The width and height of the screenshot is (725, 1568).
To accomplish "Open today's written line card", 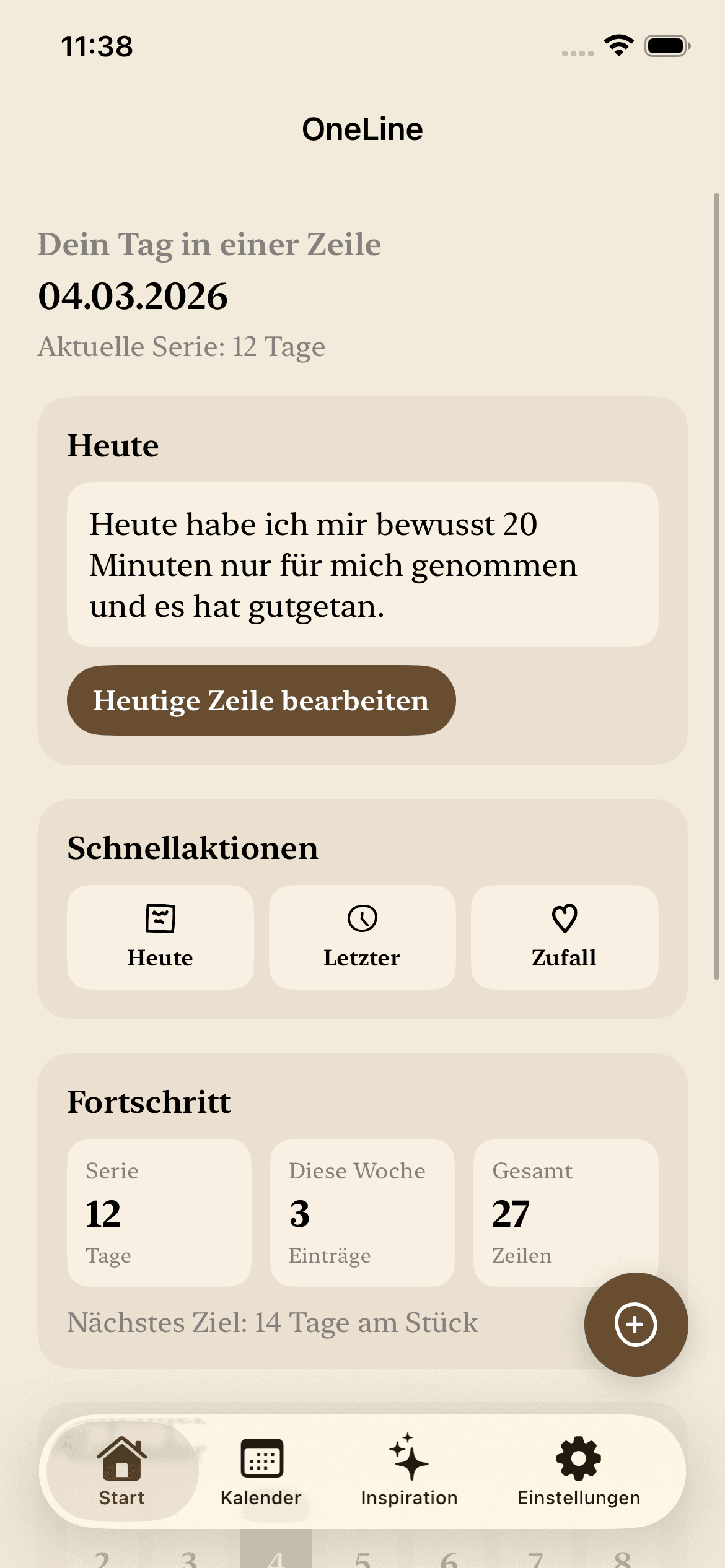I will tap(362, 565).
